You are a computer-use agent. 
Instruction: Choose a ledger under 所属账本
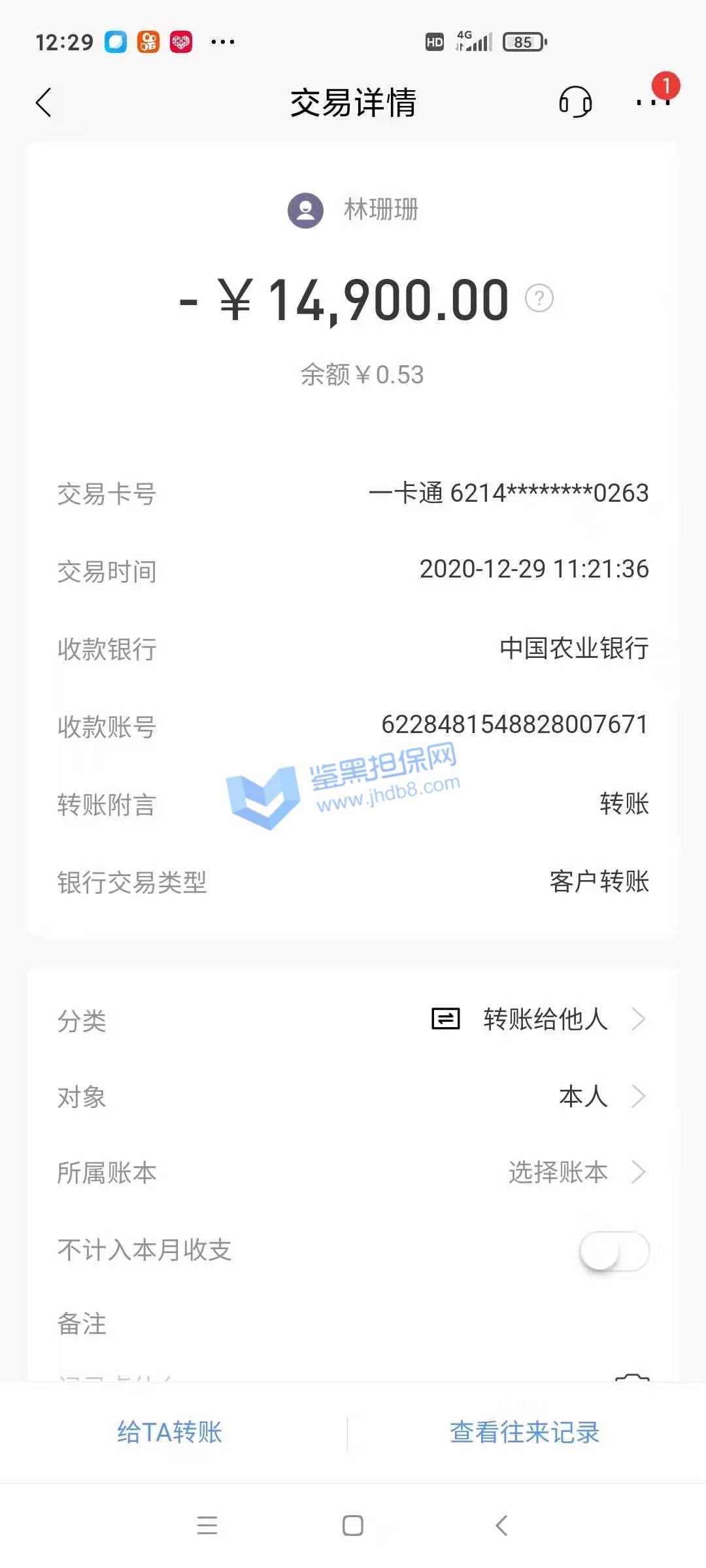(575, 1173)
